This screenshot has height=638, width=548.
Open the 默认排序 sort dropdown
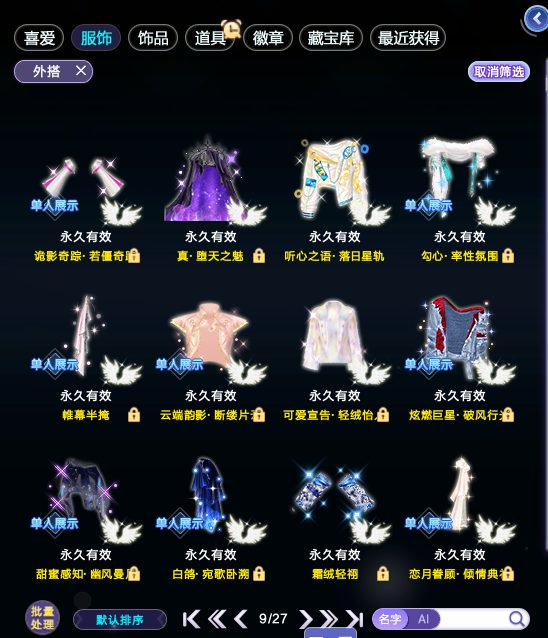point(120,620)
